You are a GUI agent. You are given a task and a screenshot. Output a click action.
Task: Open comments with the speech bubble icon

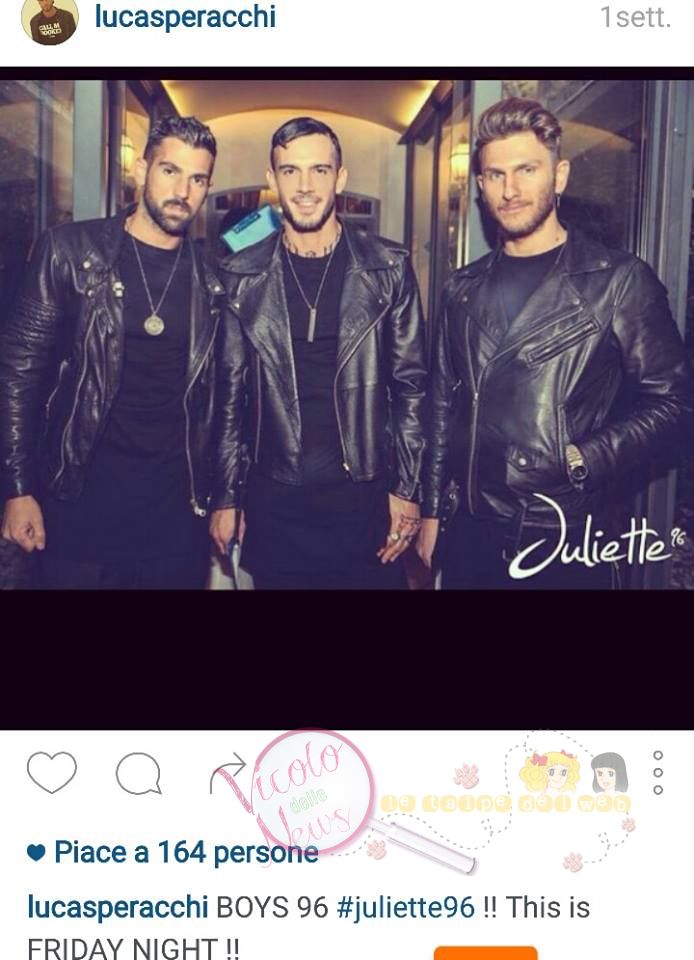click(138, 773)
